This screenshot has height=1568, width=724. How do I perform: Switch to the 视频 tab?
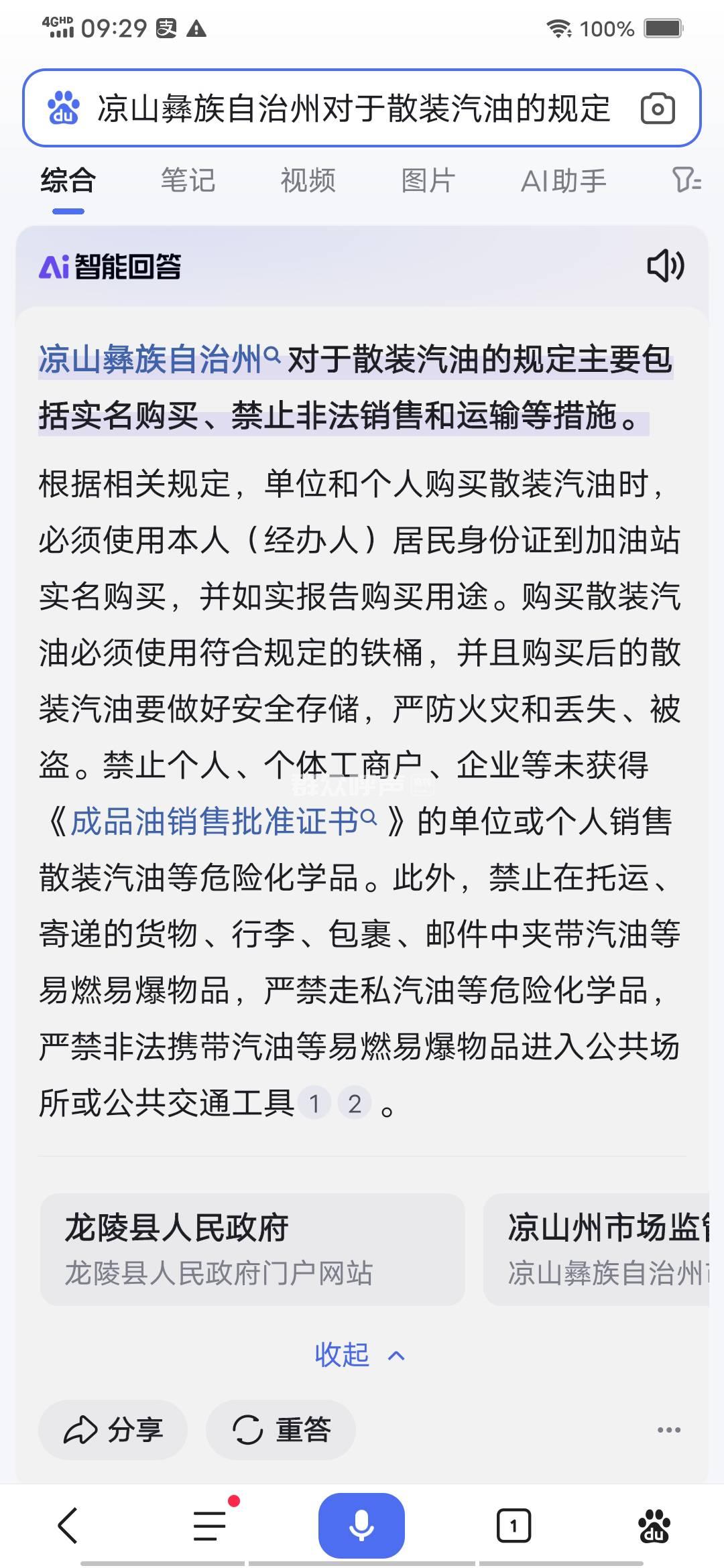click(308, 181)
